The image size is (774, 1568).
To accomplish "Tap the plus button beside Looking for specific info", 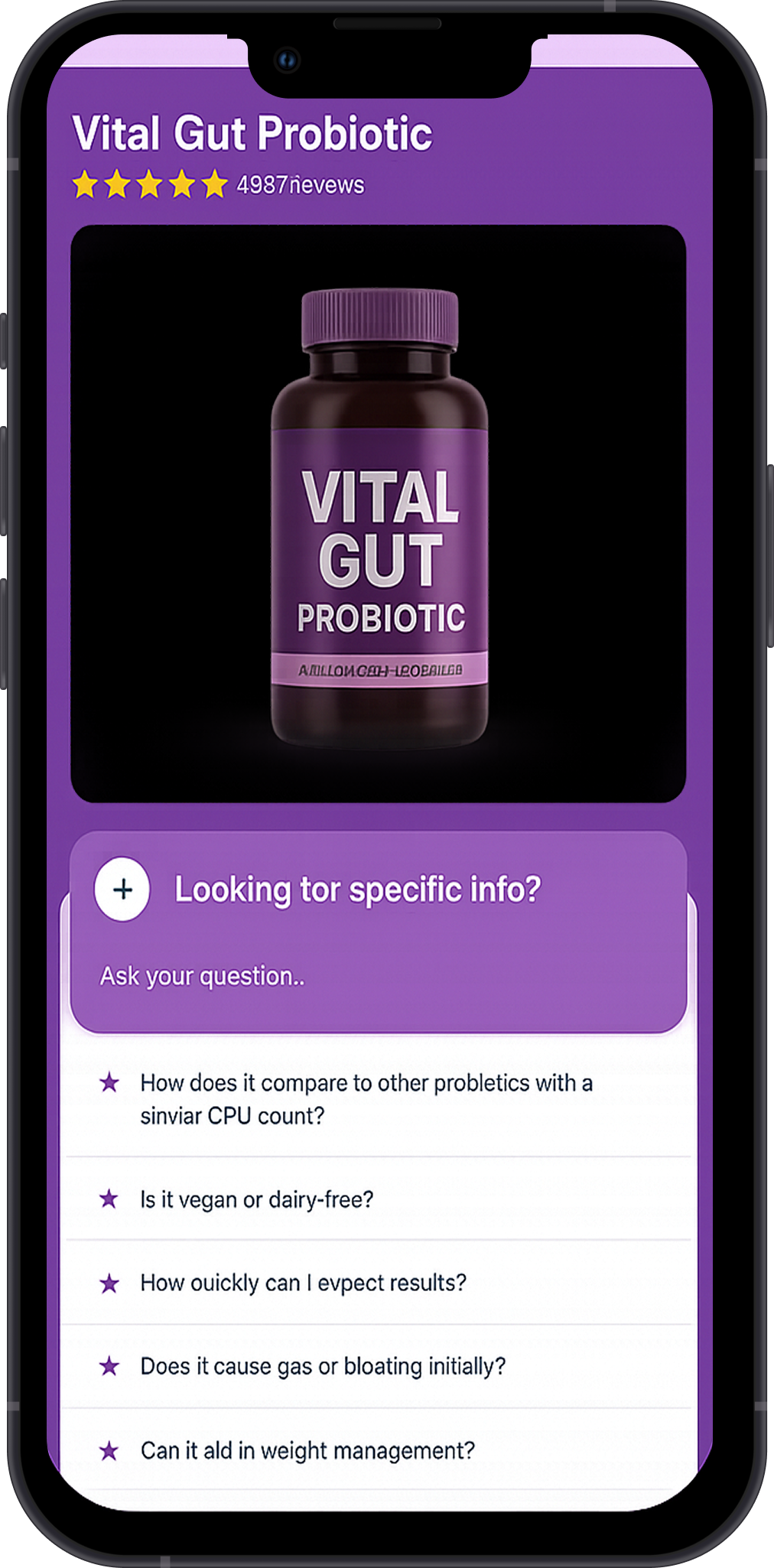I will (x=122, y=890).
